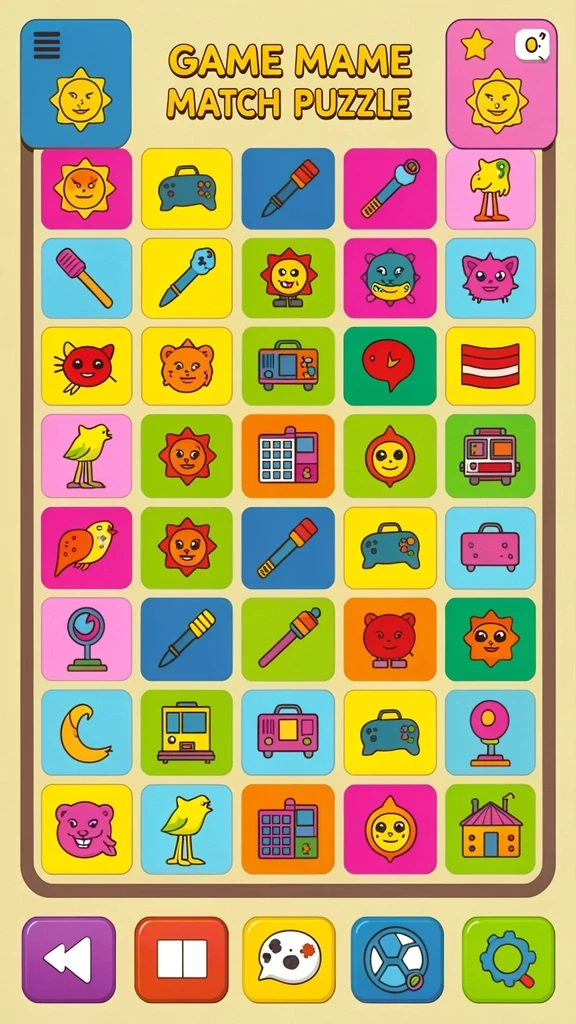
Task: Tap the purple rewind button
Action: click(x=69, y=959)
